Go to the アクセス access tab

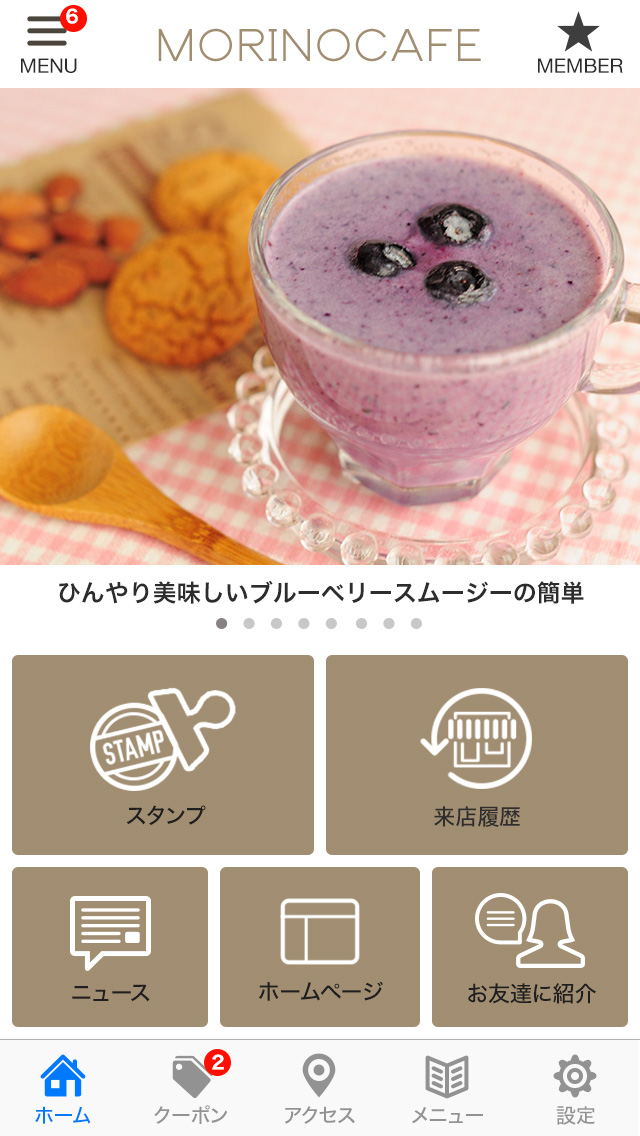[319, 1088]
